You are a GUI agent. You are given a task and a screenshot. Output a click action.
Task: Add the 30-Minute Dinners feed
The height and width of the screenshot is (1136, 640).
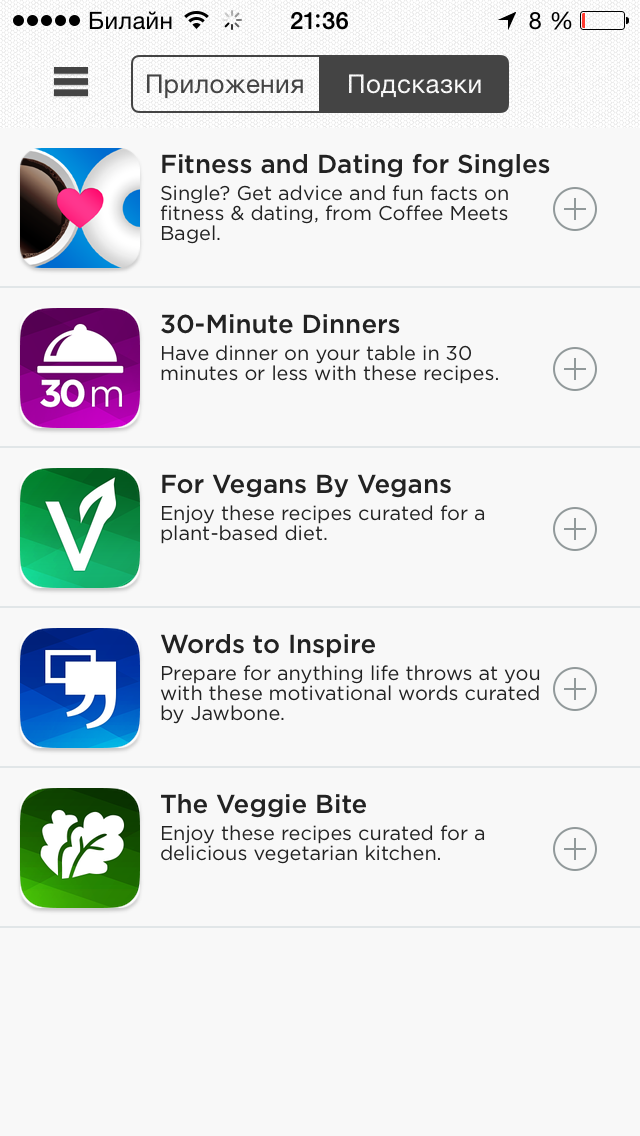pos(575,369)
